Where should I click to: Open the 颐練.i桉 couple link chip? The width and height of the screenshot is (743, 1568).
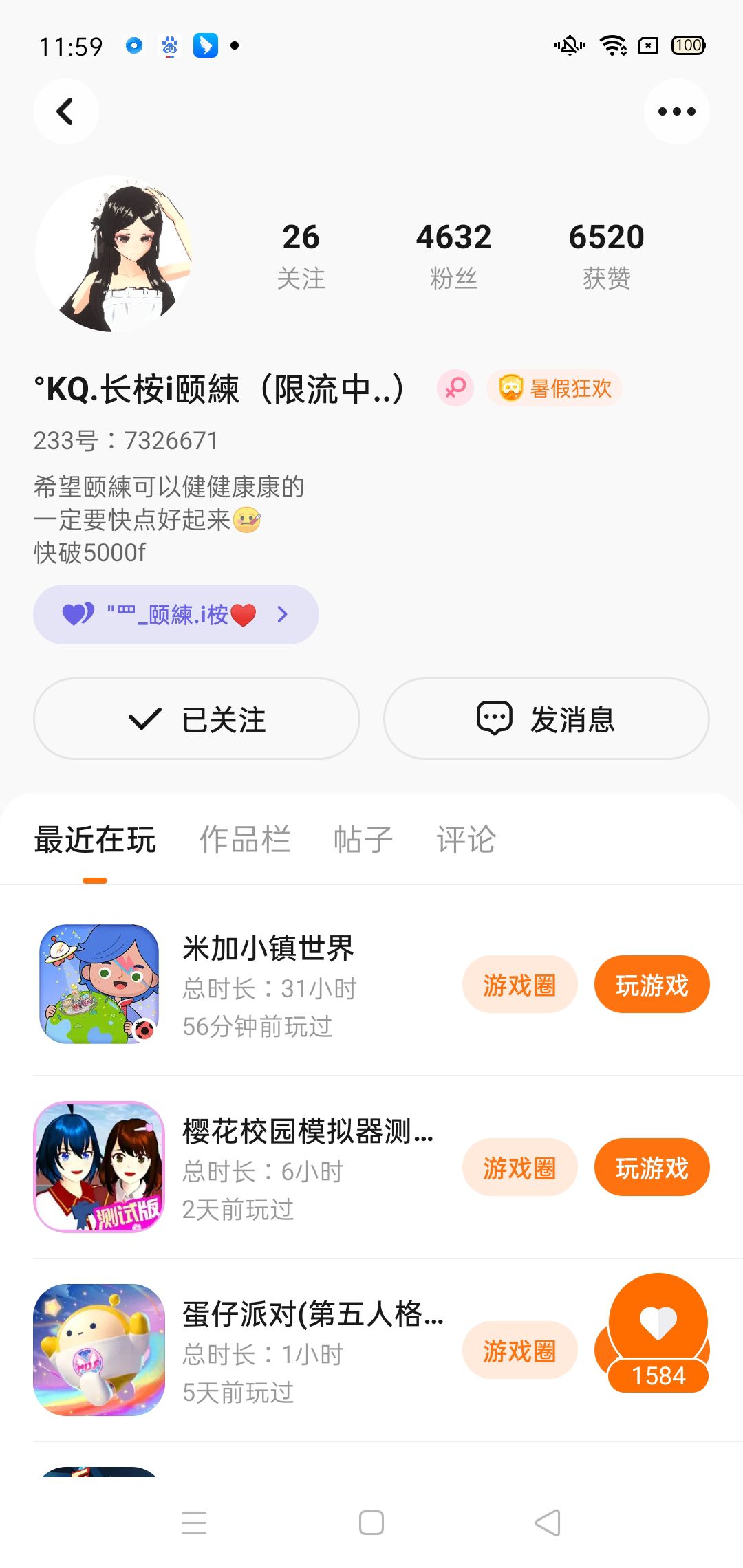[176, 614]
